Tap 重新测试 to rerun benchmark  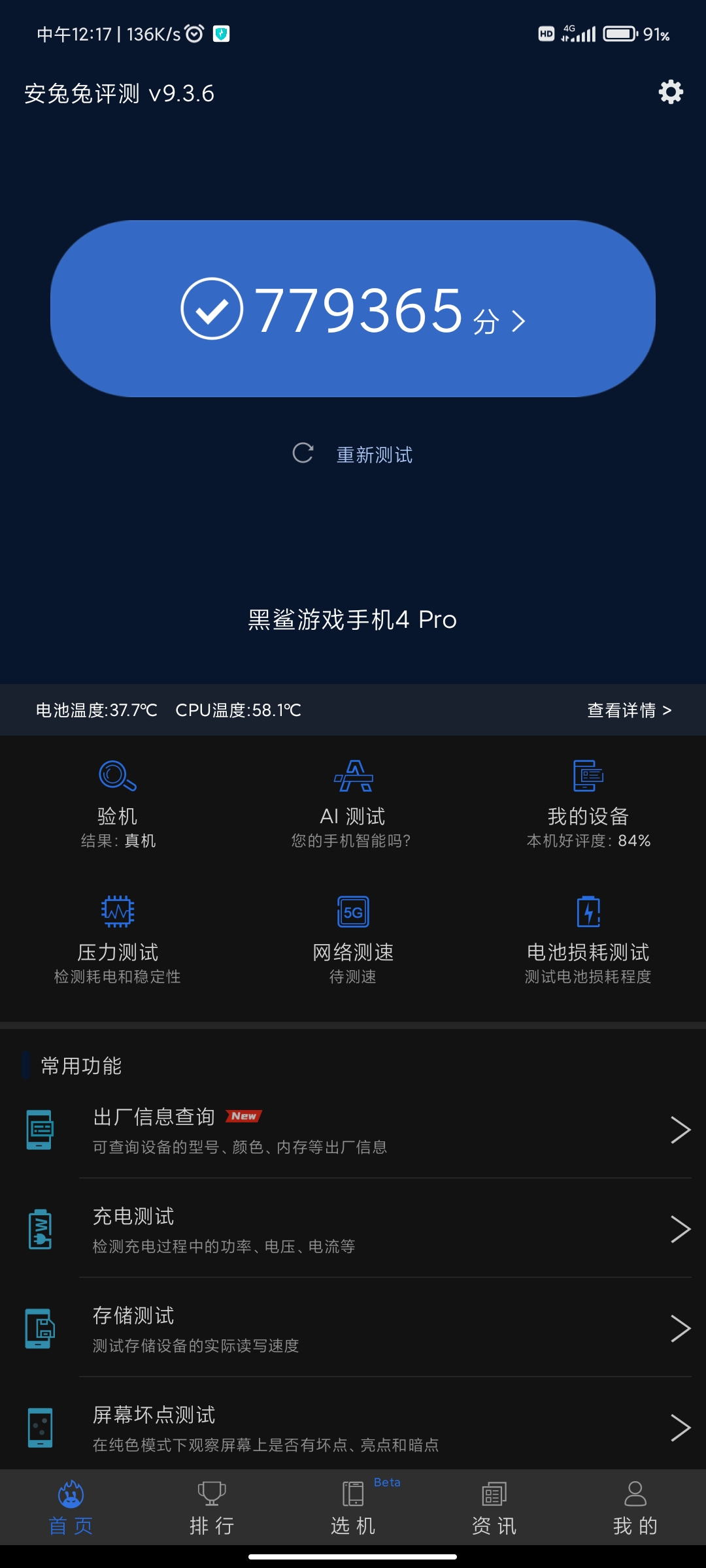tap(353, 454)
